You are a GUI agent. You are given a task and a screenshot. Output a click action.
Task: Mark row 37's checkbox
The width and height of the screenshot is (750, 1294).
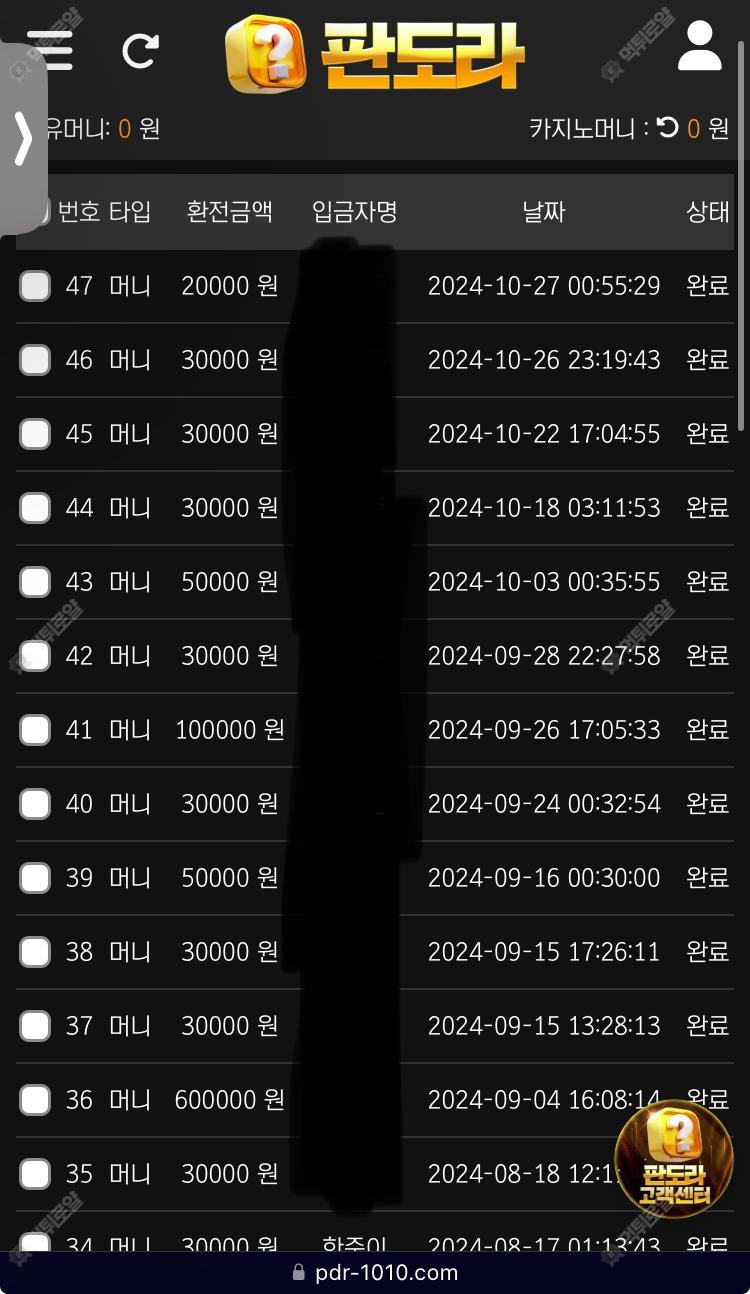pos(35,1026)
